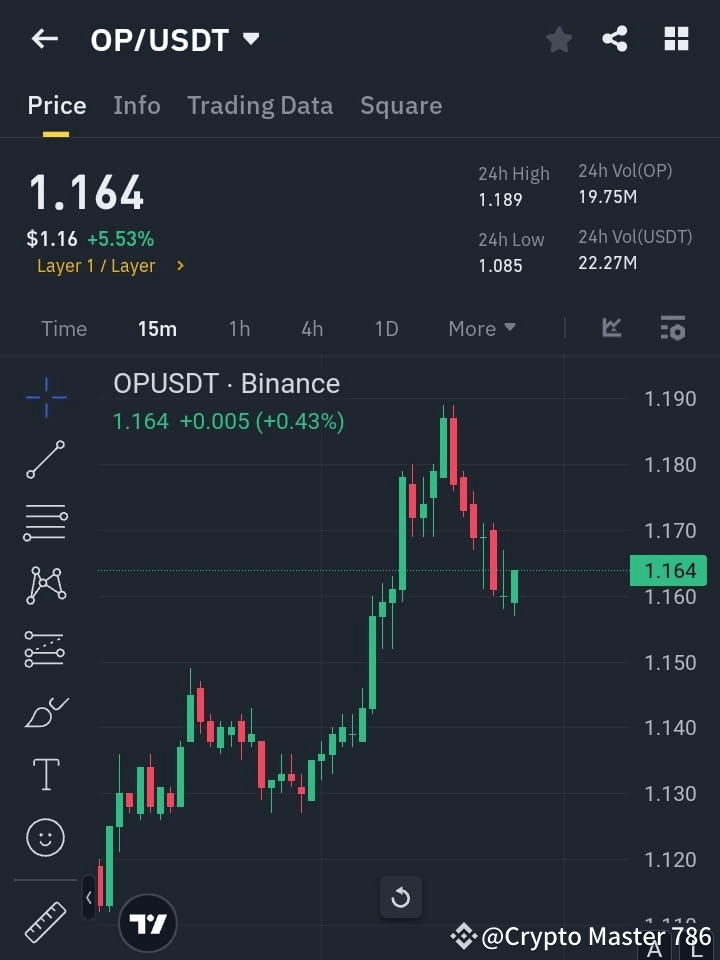Select the measure ruler tool
The height and width of the screenshot is (960, 720).
[45, 922]
